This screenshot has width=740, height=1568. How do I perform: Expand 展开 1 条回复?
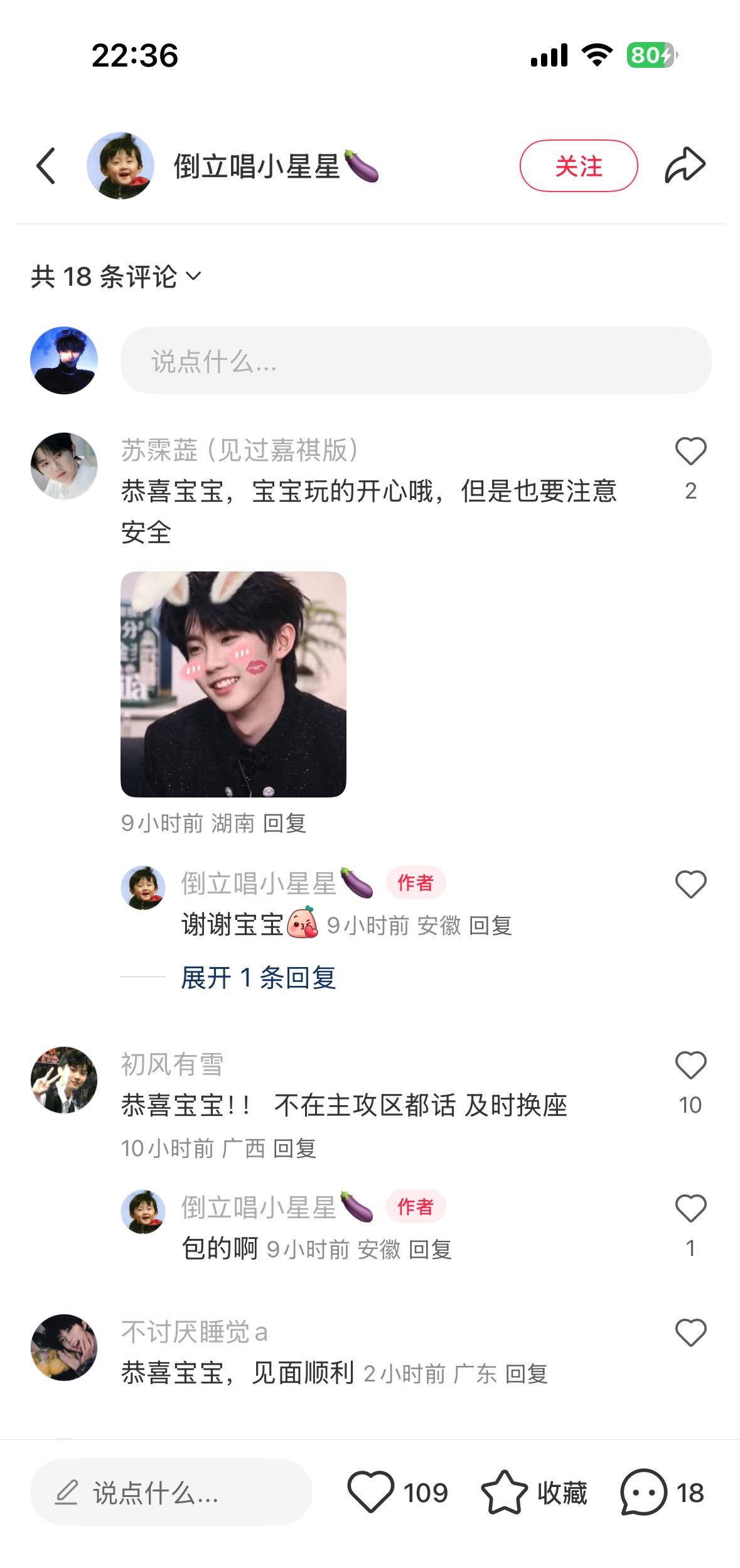pyautogui.click(x=259, y=978)
